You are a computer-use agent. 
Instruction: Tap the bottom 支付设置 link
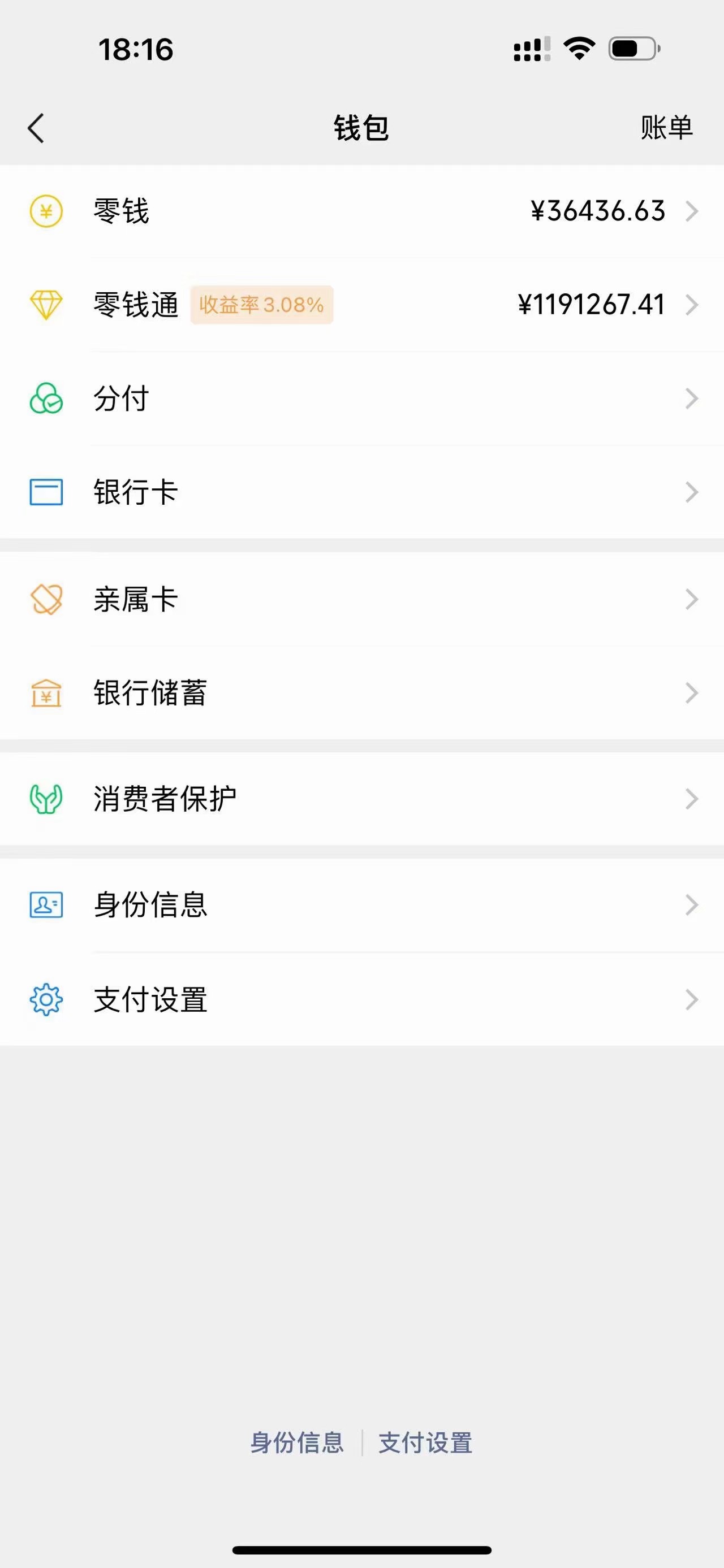pyautogui.click(x=425, y=1443)
